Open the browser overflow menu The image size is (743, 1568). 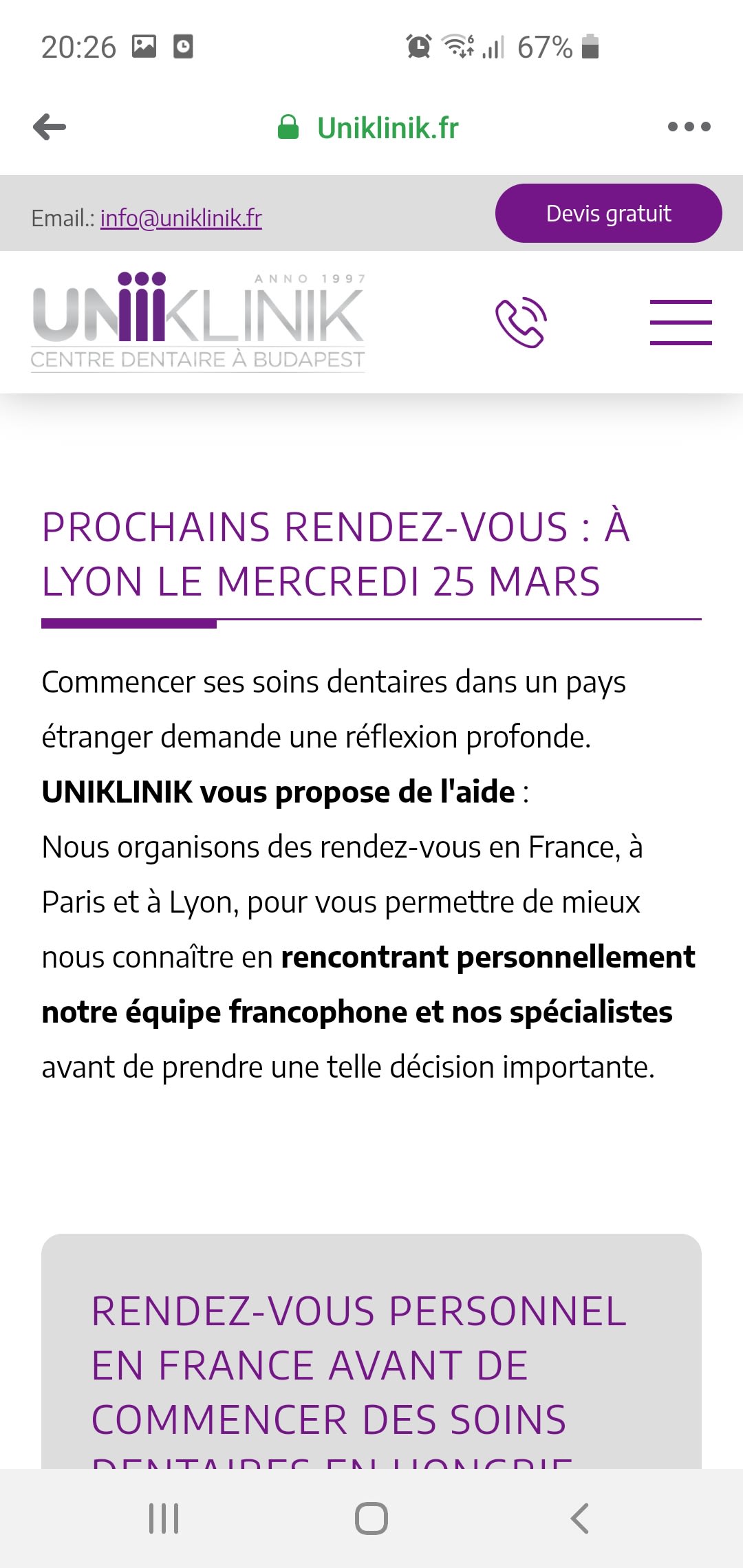point(689,127)
